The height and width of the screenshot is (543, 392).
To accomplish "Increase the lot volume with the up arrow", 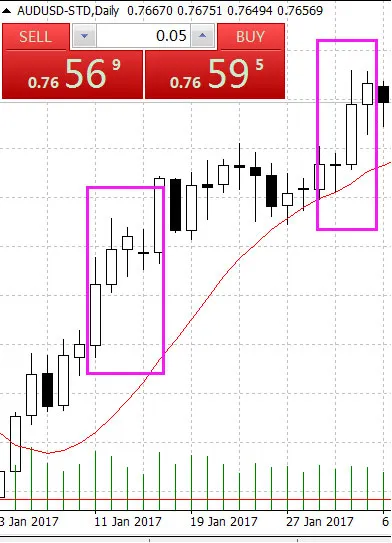I will click(203, 36).
